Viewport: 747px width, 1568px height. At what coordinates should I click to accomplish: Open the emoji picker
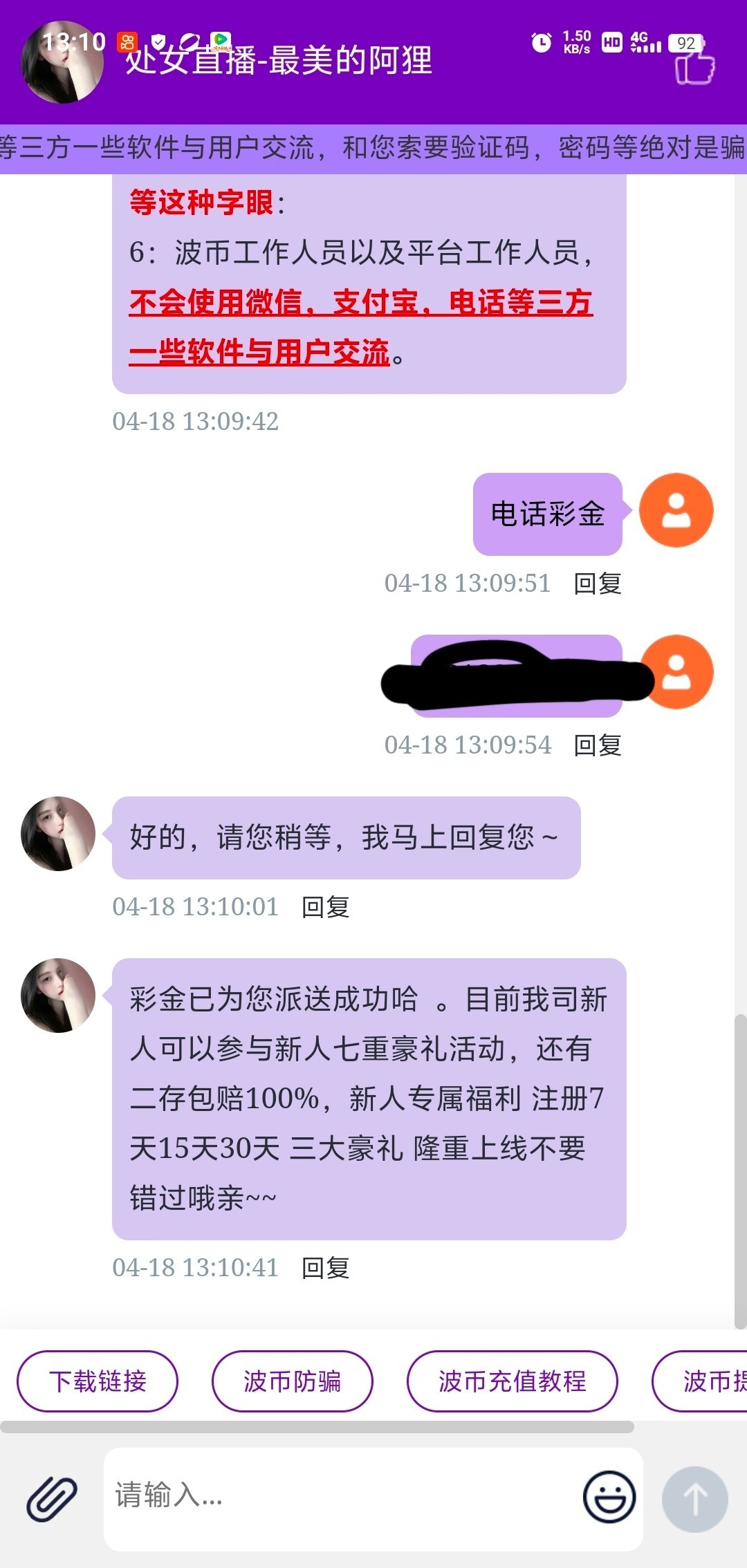[609, 1497]
